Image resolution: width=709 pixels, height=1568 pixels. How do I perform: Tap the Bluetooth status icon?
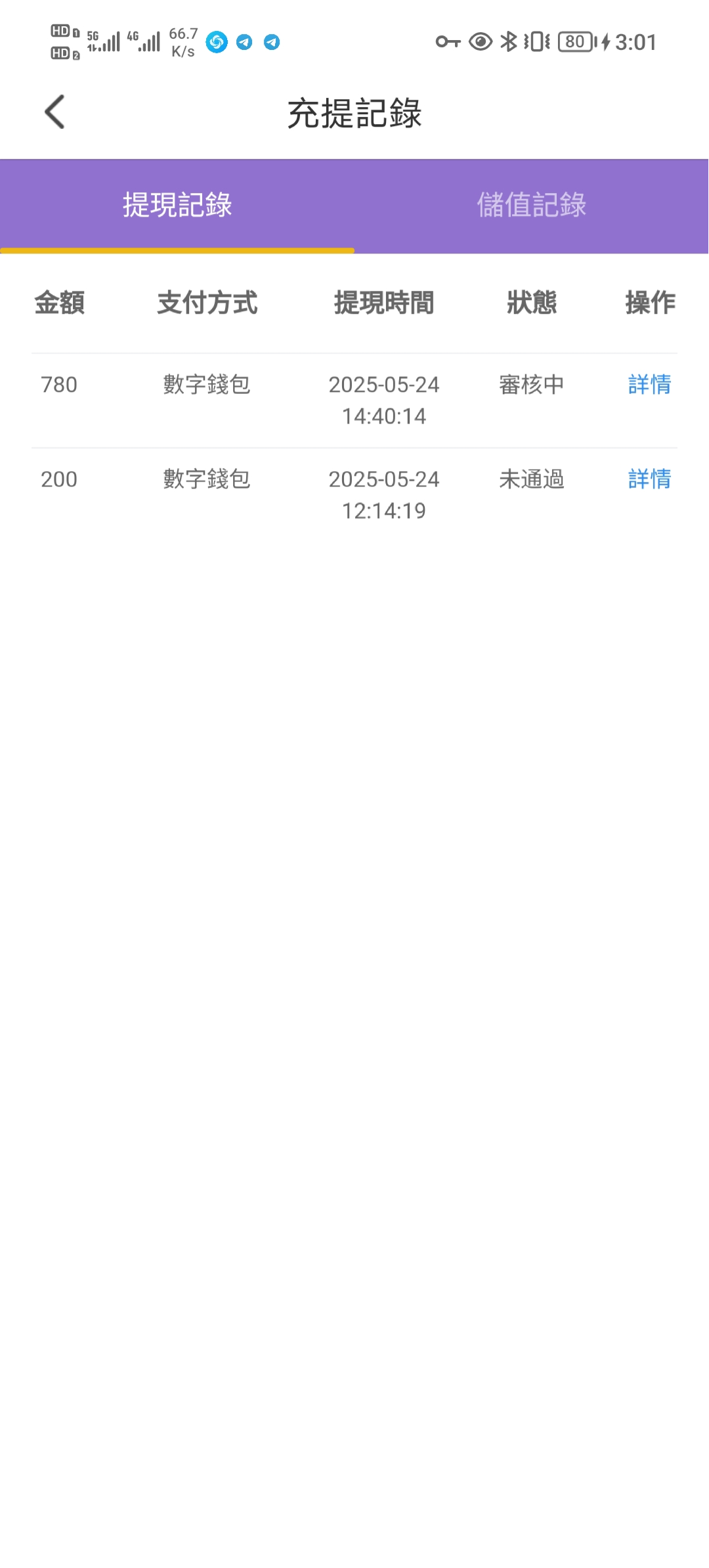pos(509,42)
